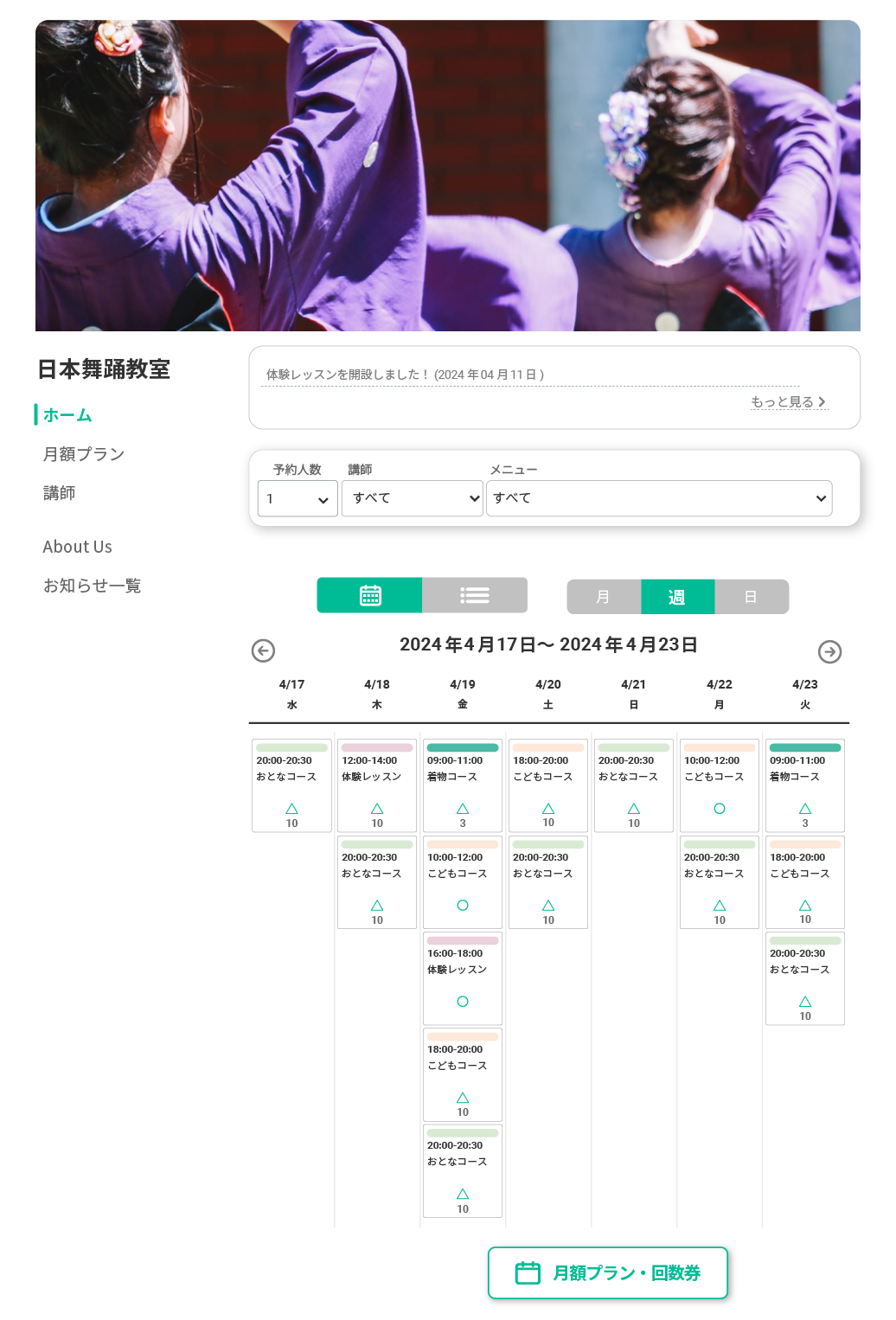This screenshot has height=1320, width=896.
Task: Go to next week with right arrow
Action: pos(829,651)
